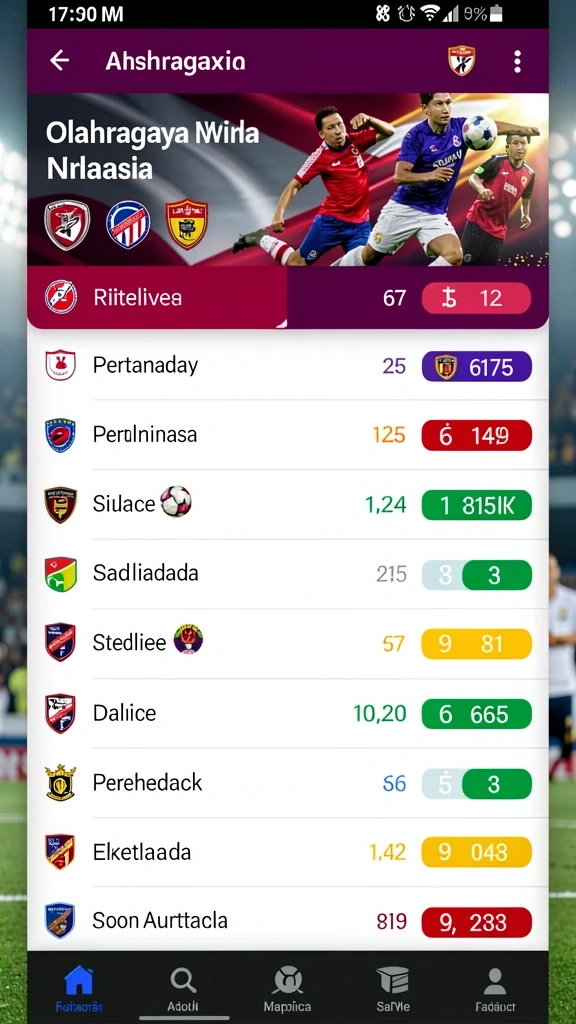
Task: View the Stedliee row details
Action: point(288,644)
